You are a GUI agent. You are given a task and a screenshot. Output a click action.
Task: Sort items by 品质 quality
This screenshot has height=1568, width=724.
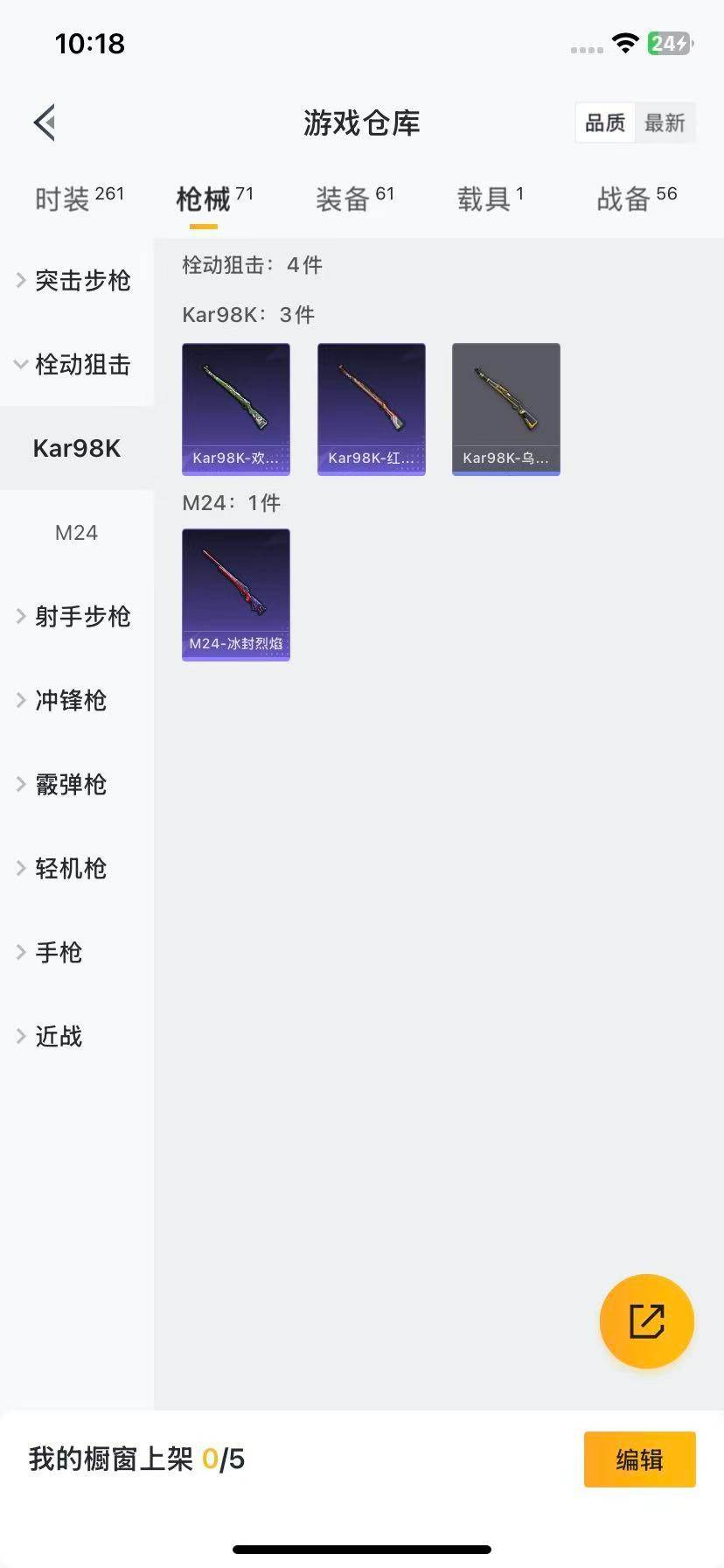[x=605, y=122]
